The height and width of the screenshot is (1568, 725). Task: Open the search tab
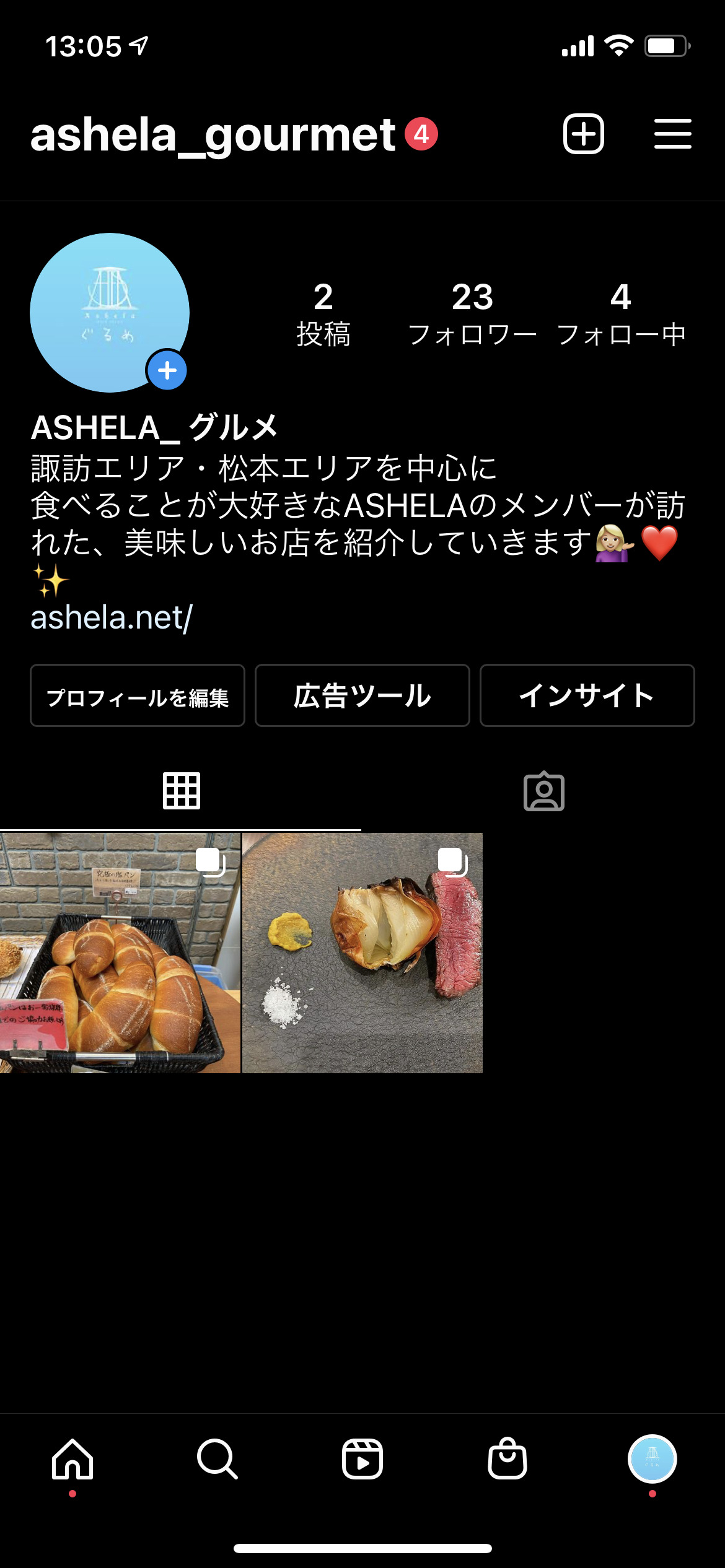coord(217,1459)
